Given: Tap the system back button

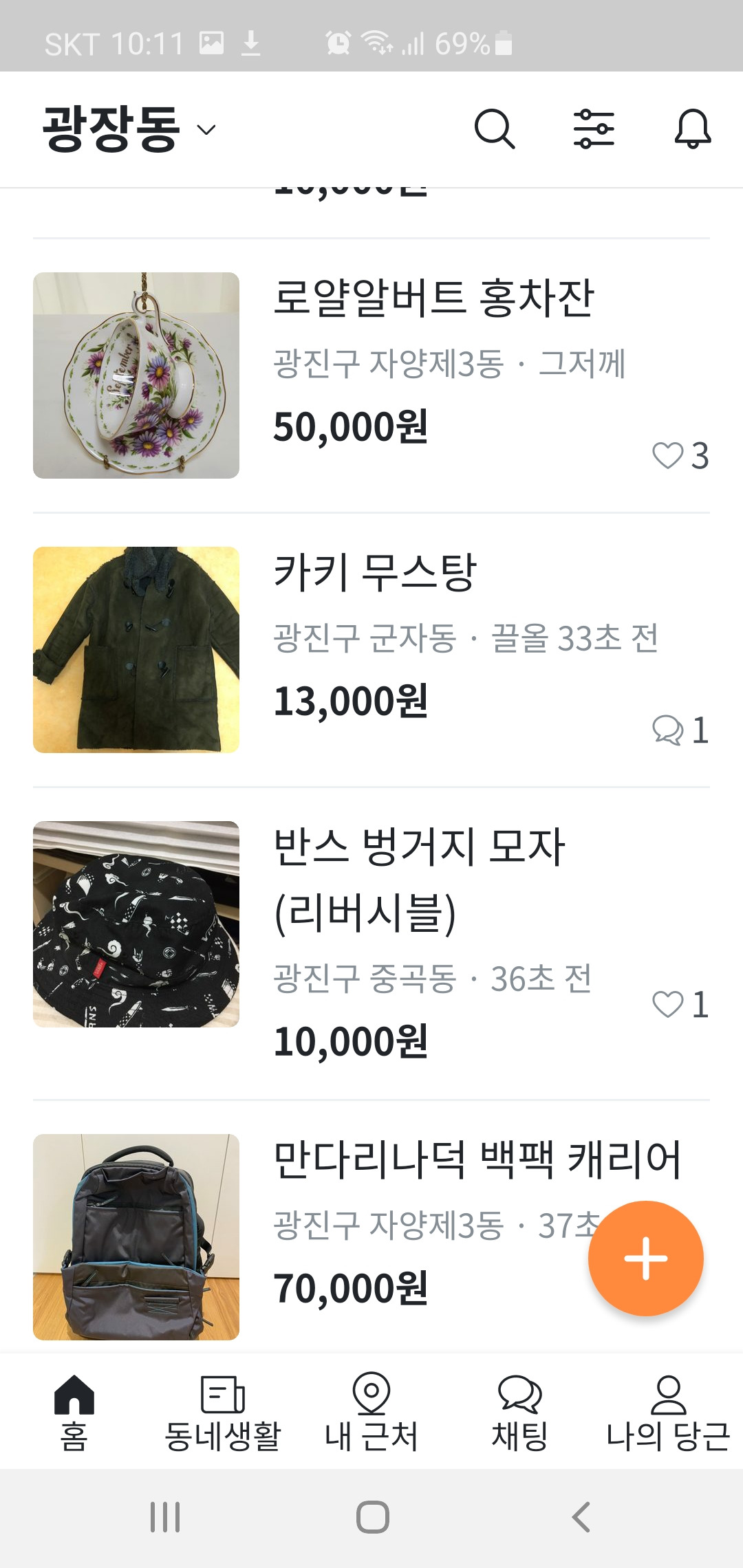Looking at the screenshot, I should coord(581,1517).
